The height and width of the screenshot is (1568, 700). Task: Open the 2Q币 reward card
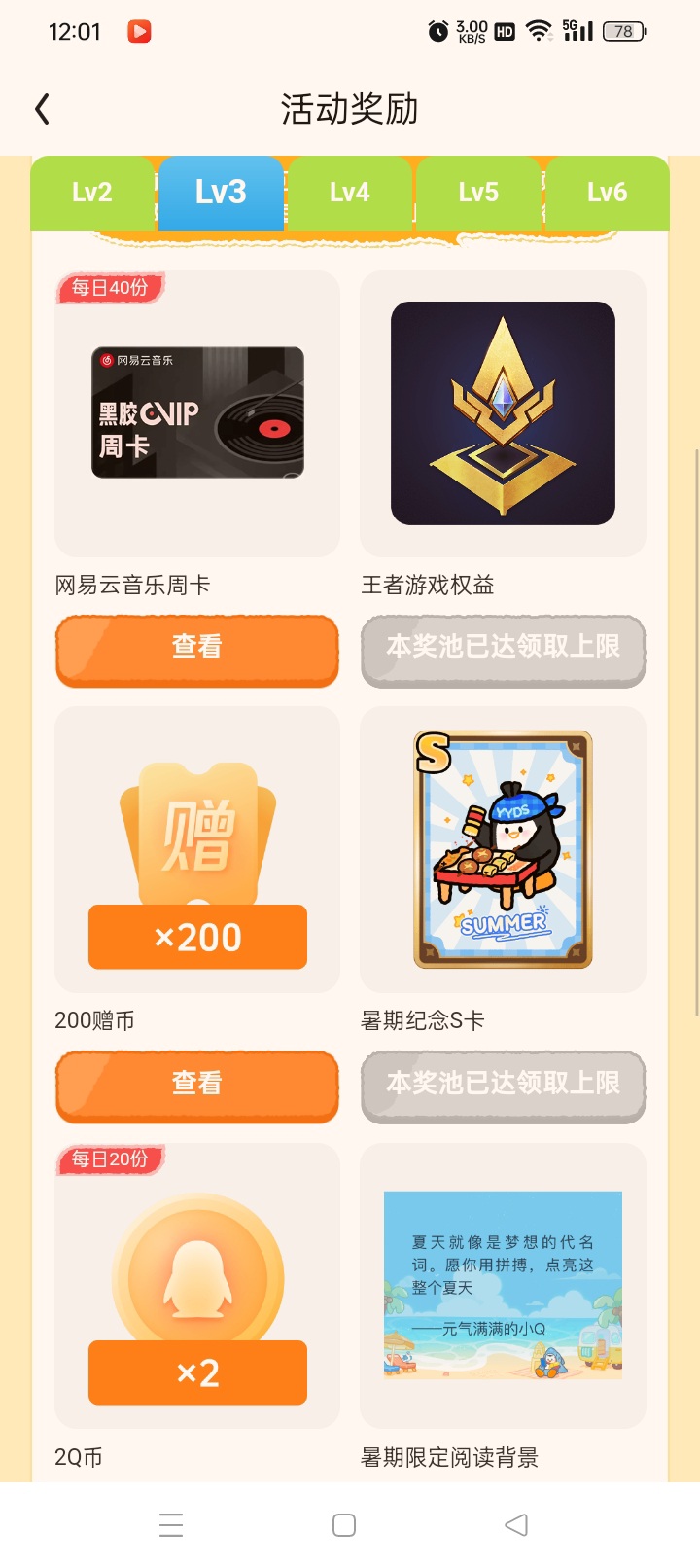(x=197, y=1286)
